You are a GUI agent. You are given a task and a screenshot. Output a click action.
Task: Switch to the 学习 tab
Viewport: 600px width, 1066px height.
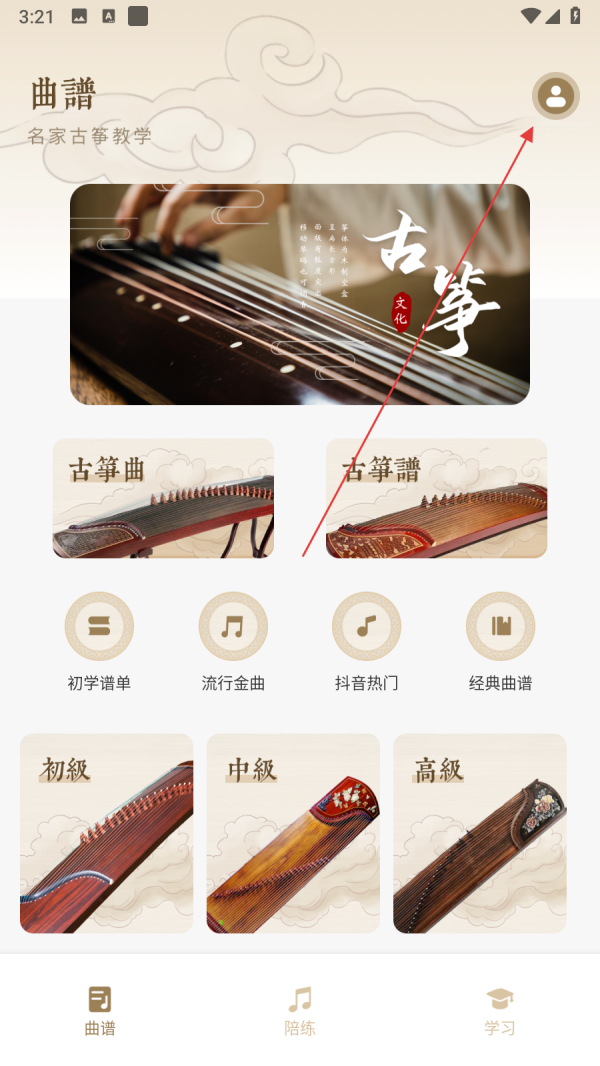tap(500, 1010)
